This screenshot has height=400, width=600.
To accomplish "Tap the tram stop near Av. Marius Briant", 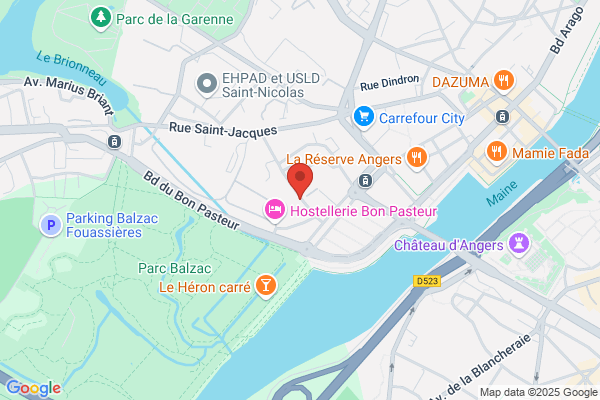I will click(x=114, y=142).
